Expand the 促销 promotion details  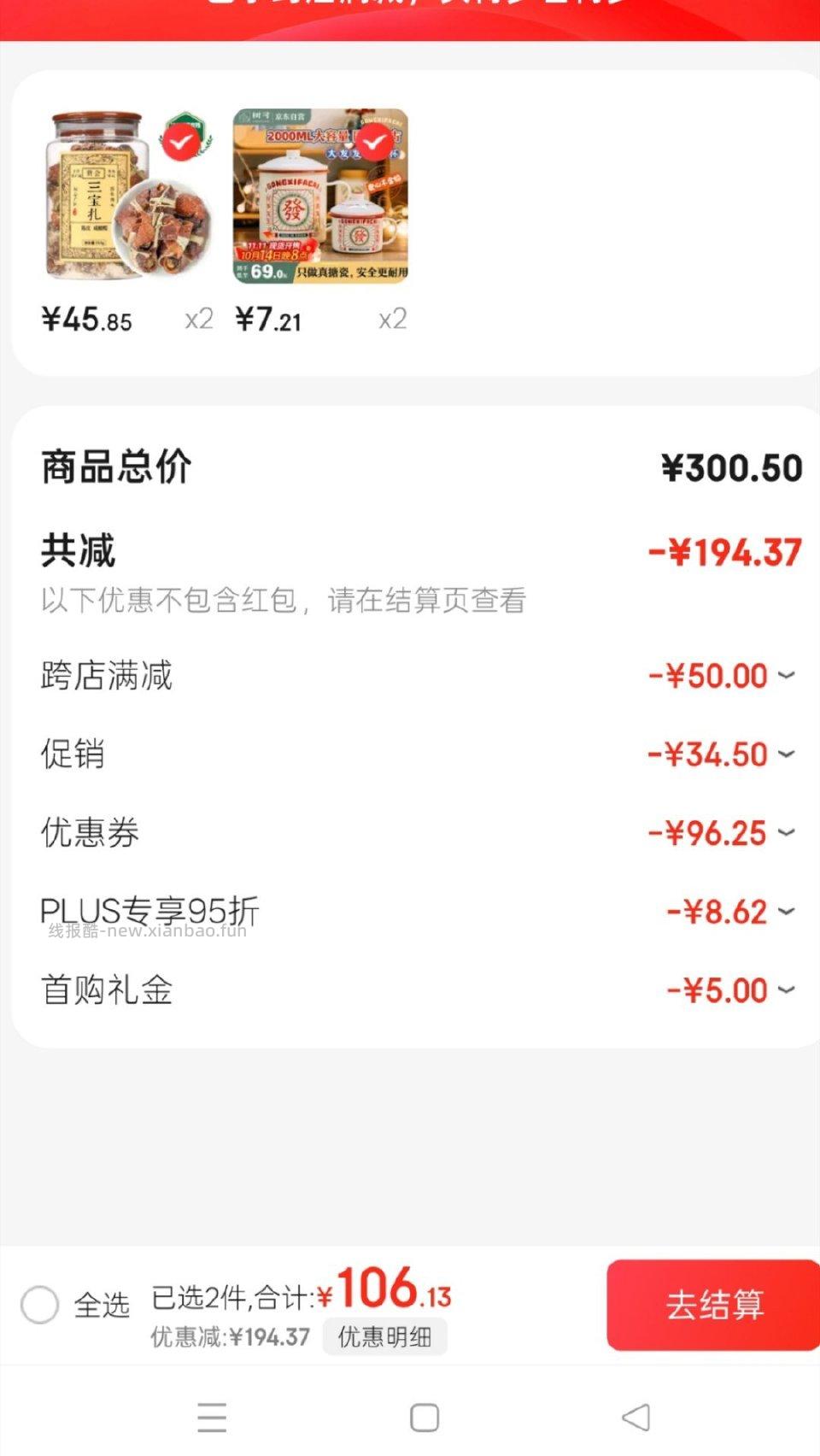coord(786,754)
